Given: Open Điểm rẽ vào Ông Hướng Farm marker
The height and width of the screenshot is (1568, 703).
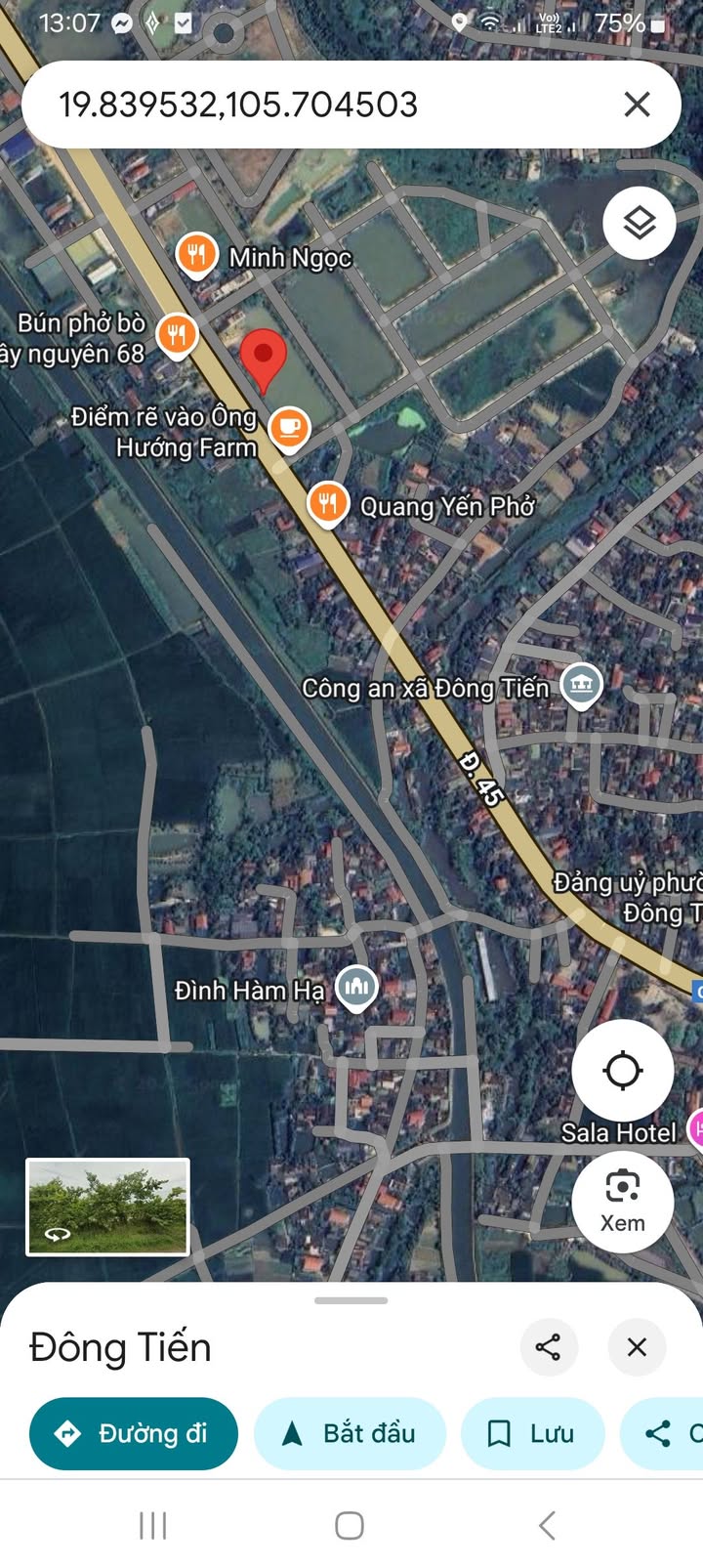Looking at the screenshot, I should coord(289,428).
